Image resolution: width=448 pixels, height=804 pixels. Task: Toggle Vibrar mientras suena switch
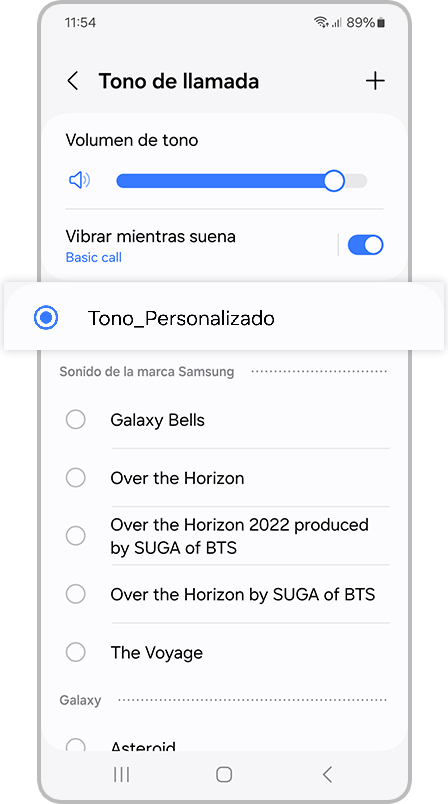(x=365, y=245)
